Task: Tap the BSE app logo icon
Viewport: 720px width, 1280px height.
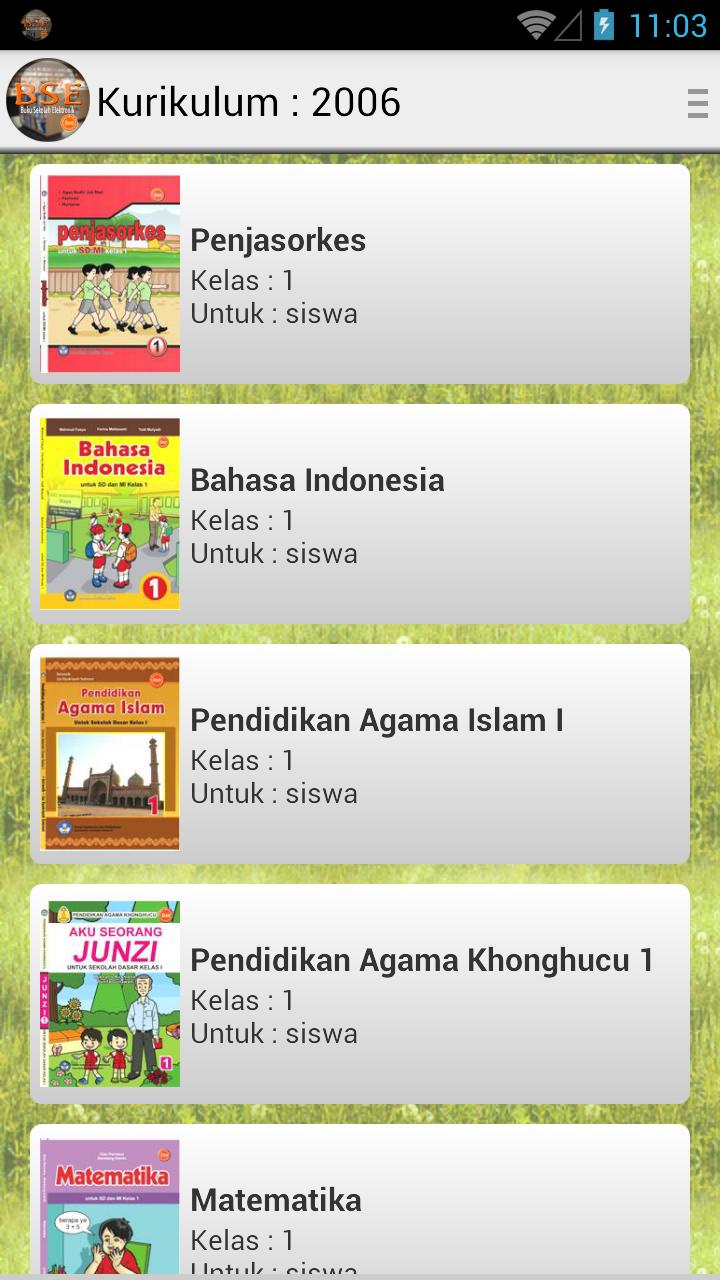Action: (x=47, y=101)
